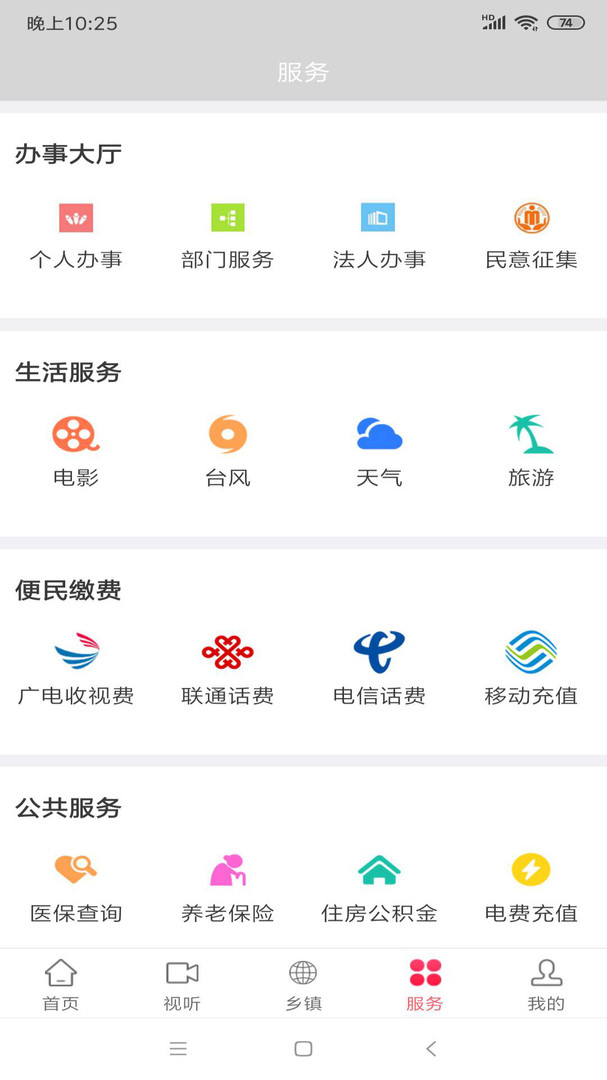Go to the 乡镇 tab
Viewport: 607px width, 1080px height.
pos(303,985)
